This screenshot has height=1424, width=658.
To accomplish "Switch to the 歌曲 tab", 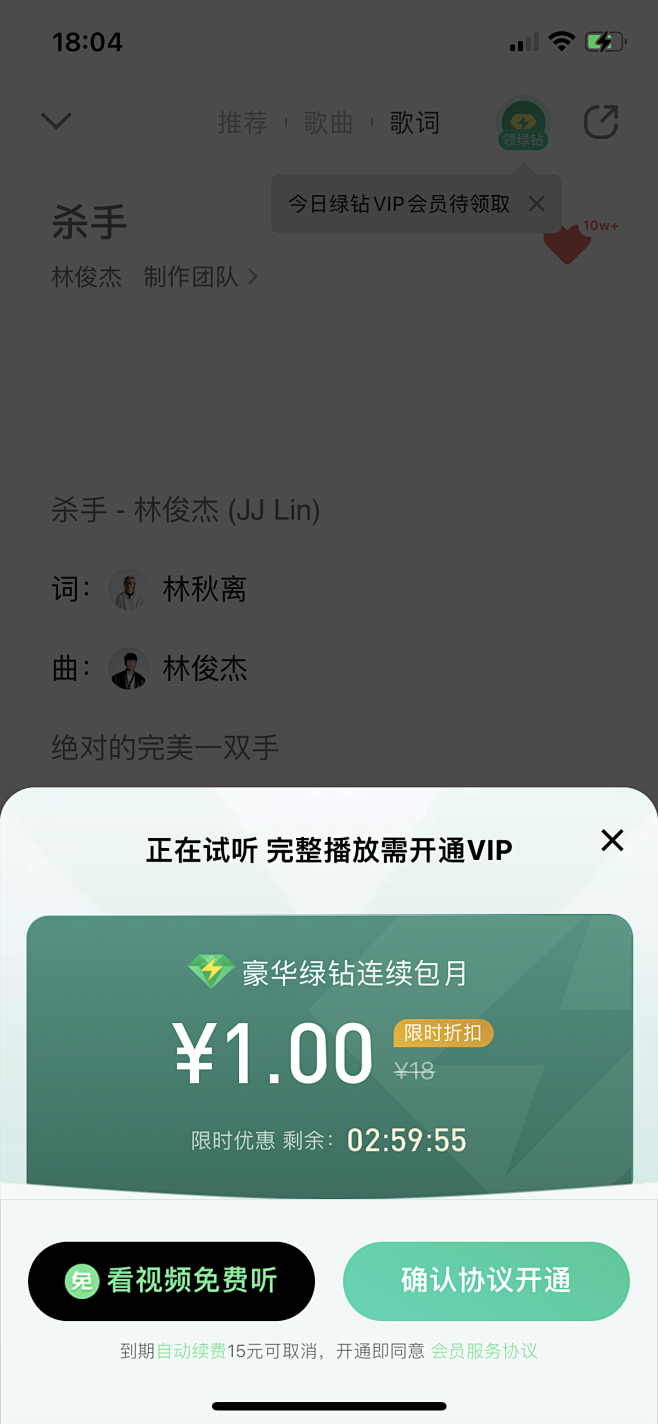I will click(x=329, y=123).
